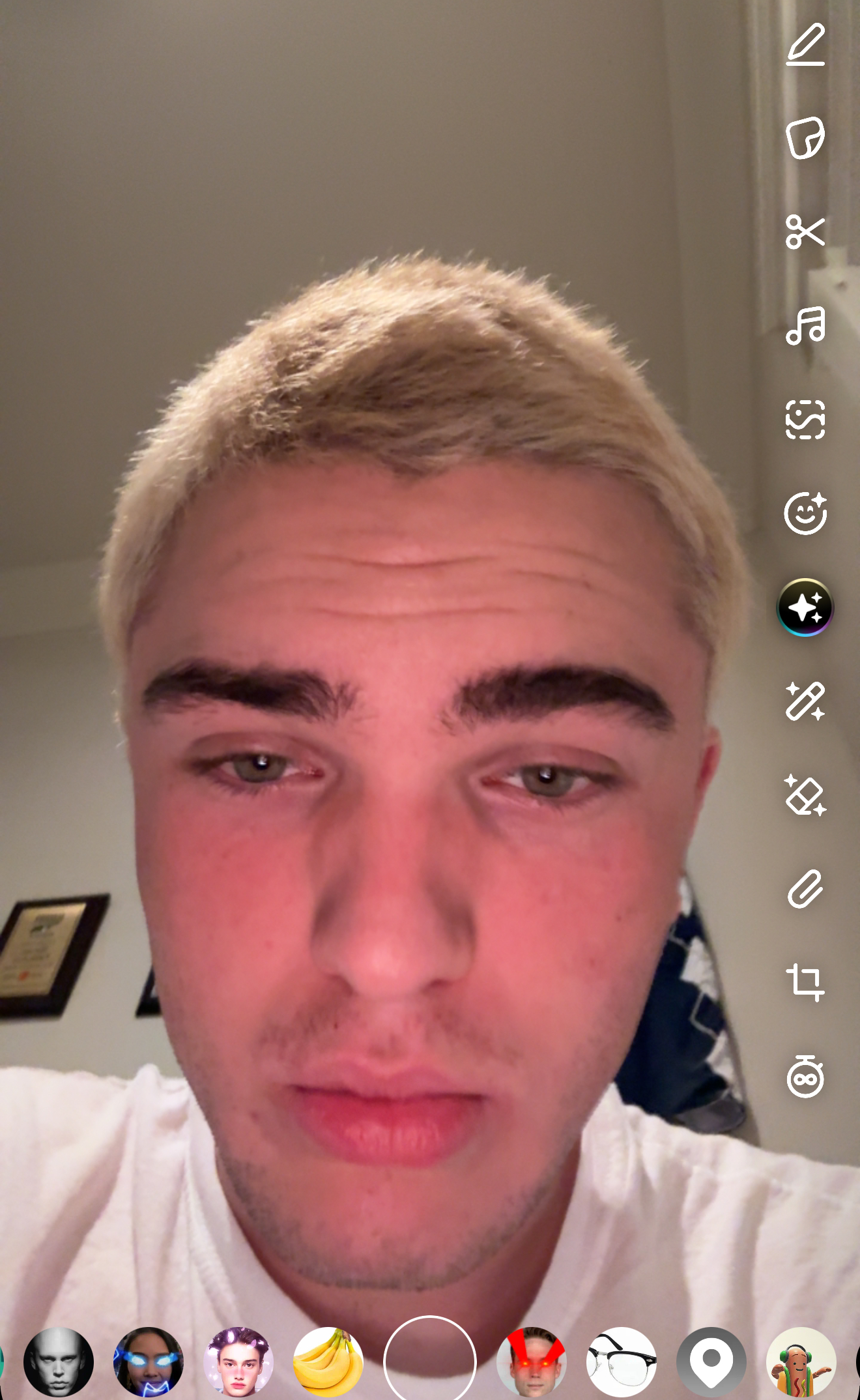Attach a link with the paperclip
Screen dimensions: 860x1400
(x=805, y=888)
